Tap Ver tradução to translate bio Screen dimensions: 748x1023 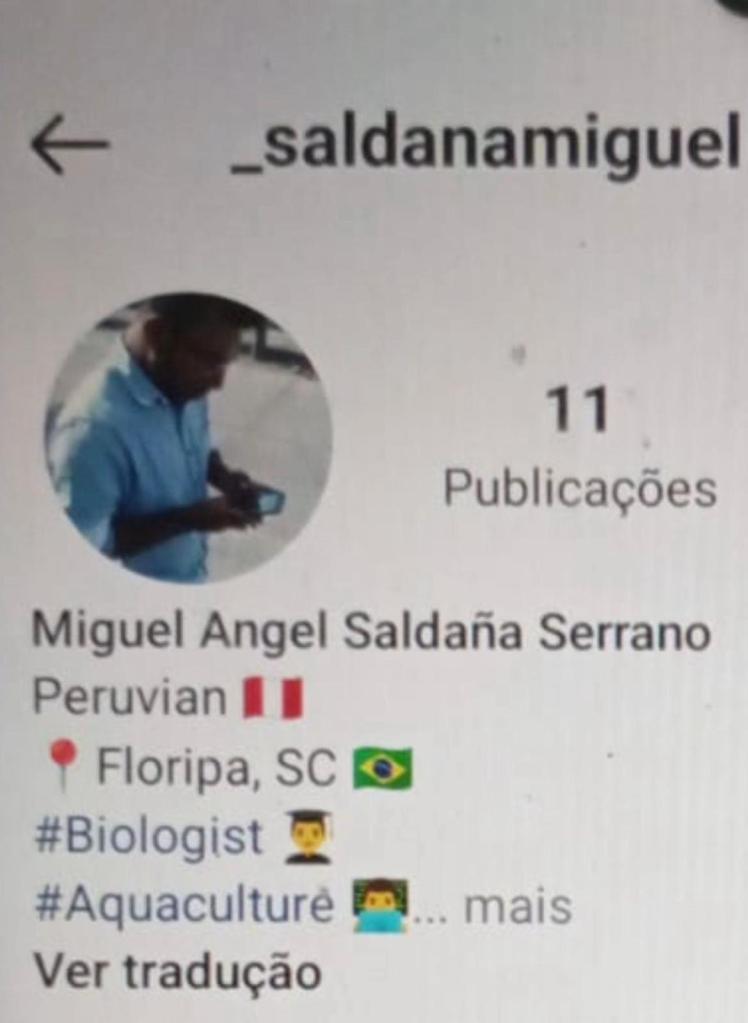pyautogui.click(x=177, y=970)
